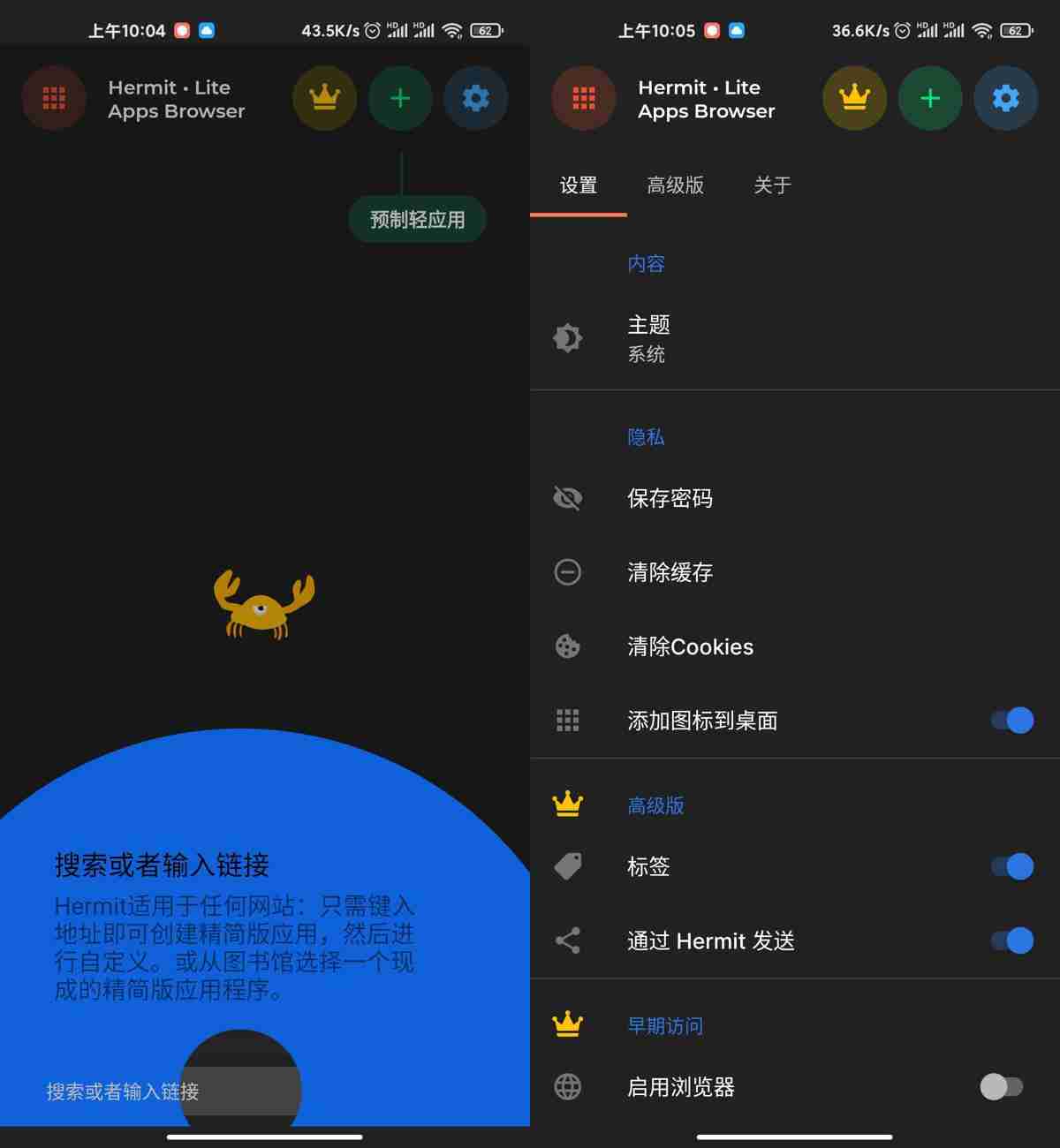This screenshot has height=1148, width=1060.
Task: Enable the 启用浏览器 switch
Action: point(1002,1087)
